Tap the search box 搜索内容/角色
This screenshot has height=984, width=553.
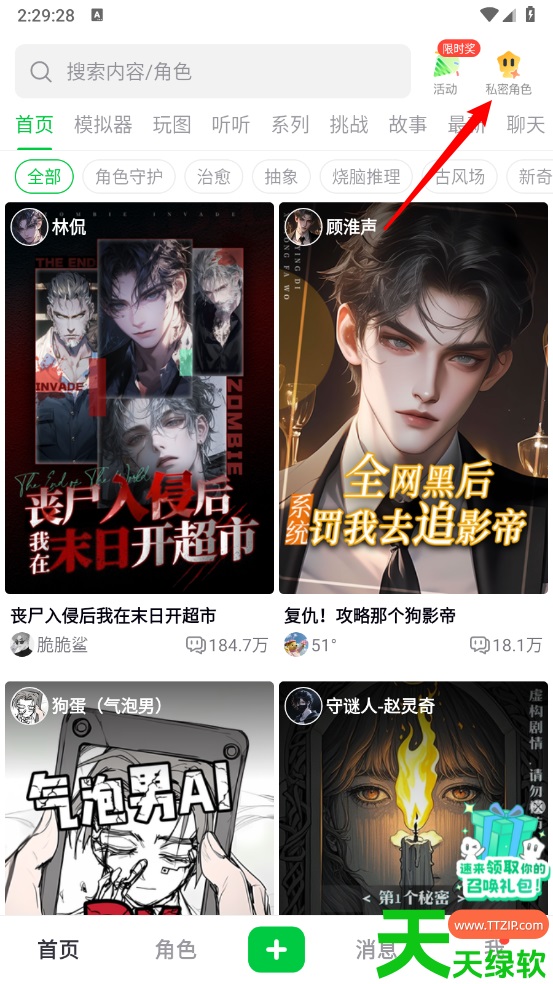tap(213, 72)
